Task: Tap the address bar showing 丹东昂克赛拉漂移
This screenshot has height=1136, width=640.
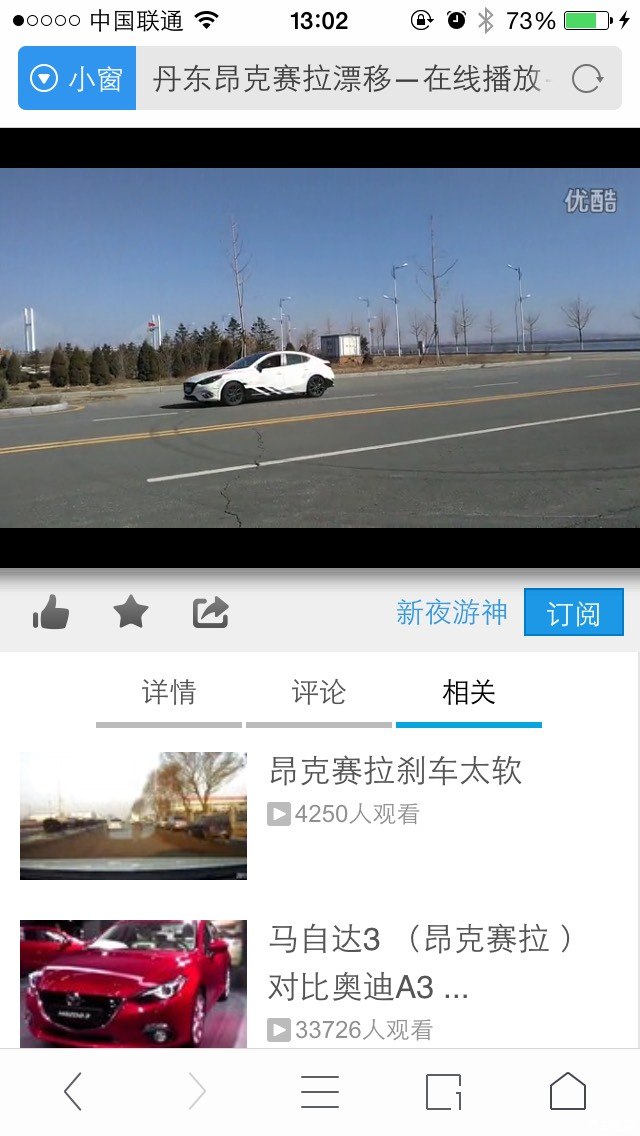Action: tap(350, 78)
